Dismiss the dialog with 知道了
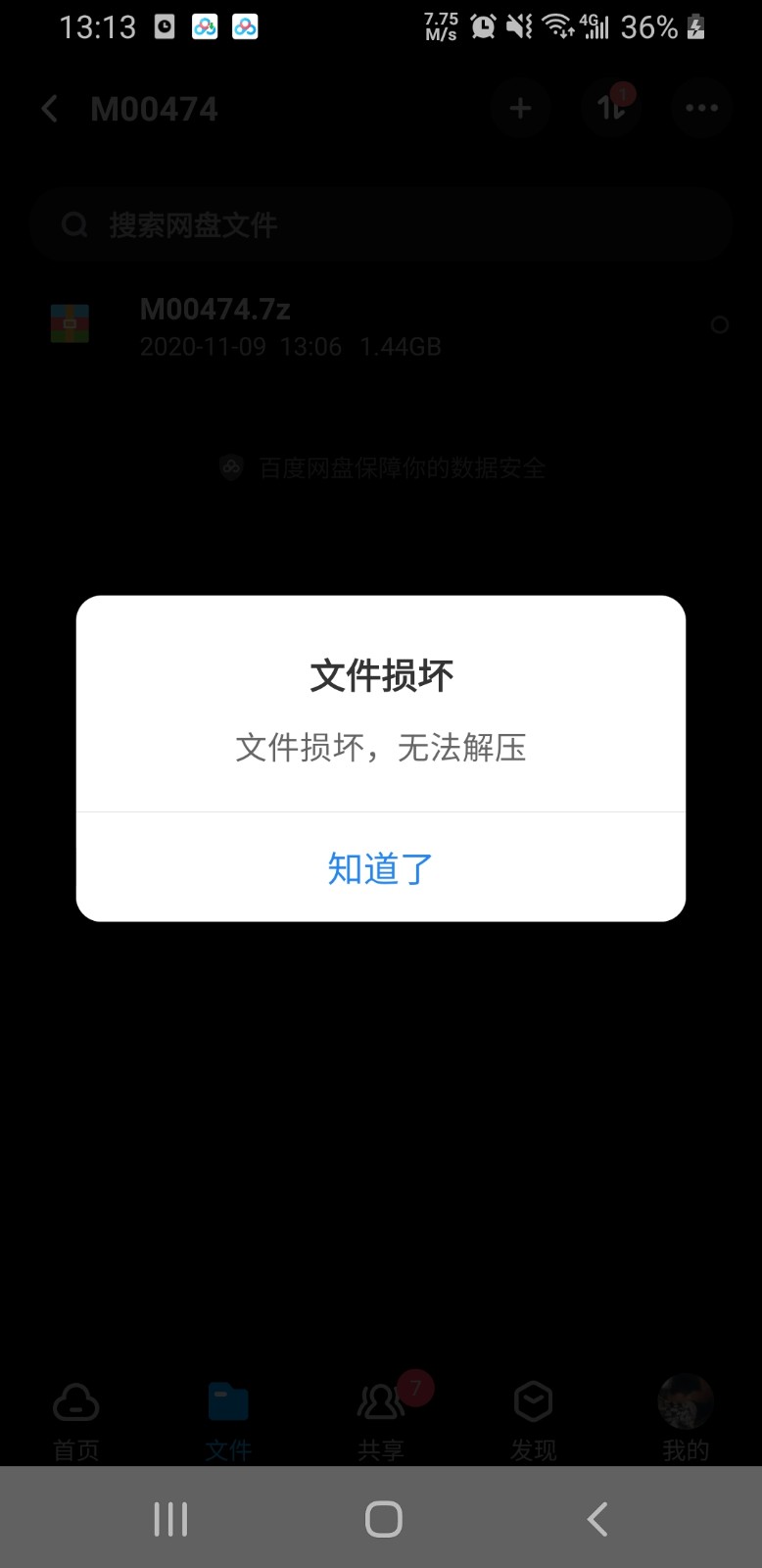Image resolution: width=762 pixels, height=1568 pixels. click(380, 868)
